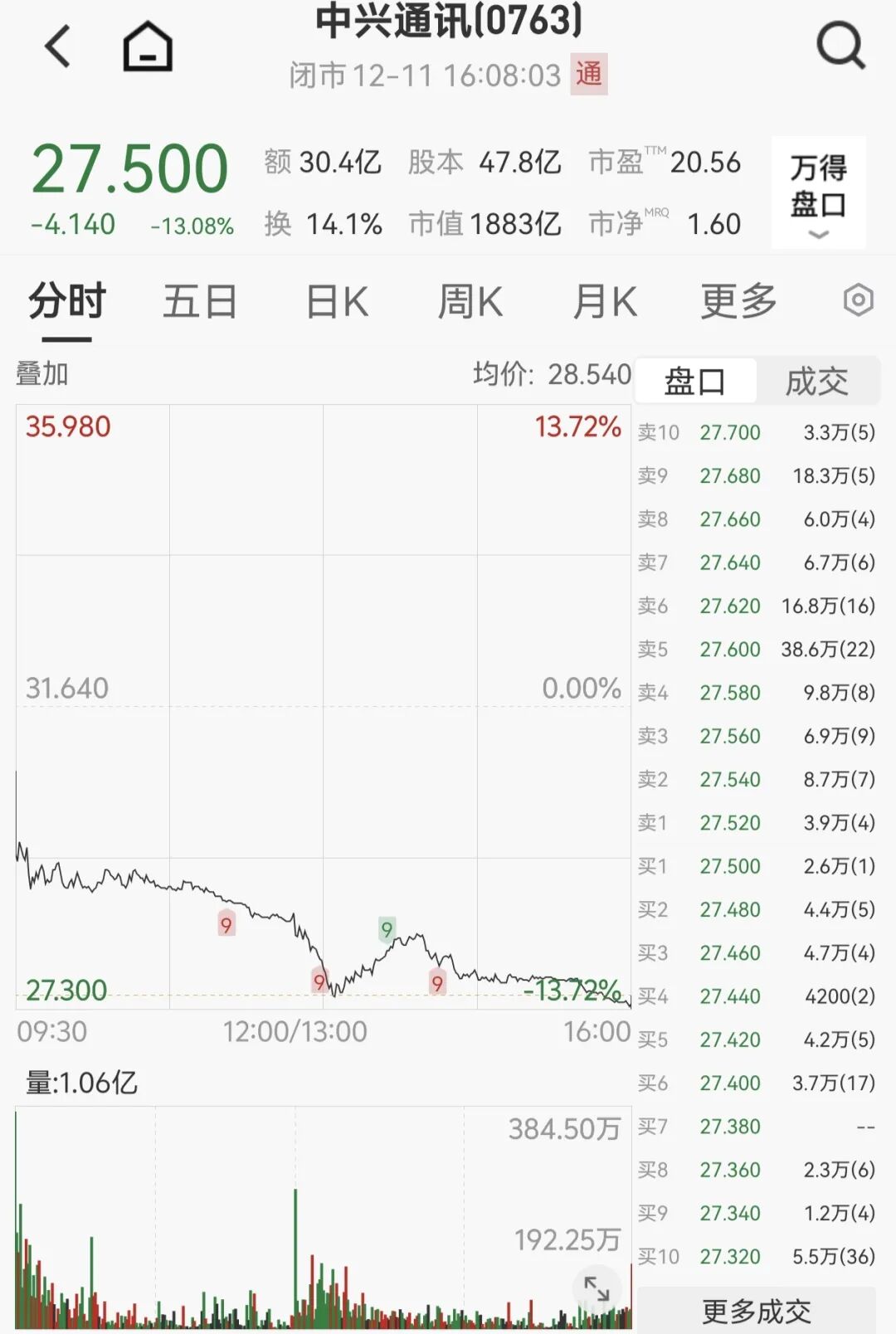This screenshot has width=896, height=1334.
Task: Switch to the 成交 trades tab
Action: pos(817,382)
